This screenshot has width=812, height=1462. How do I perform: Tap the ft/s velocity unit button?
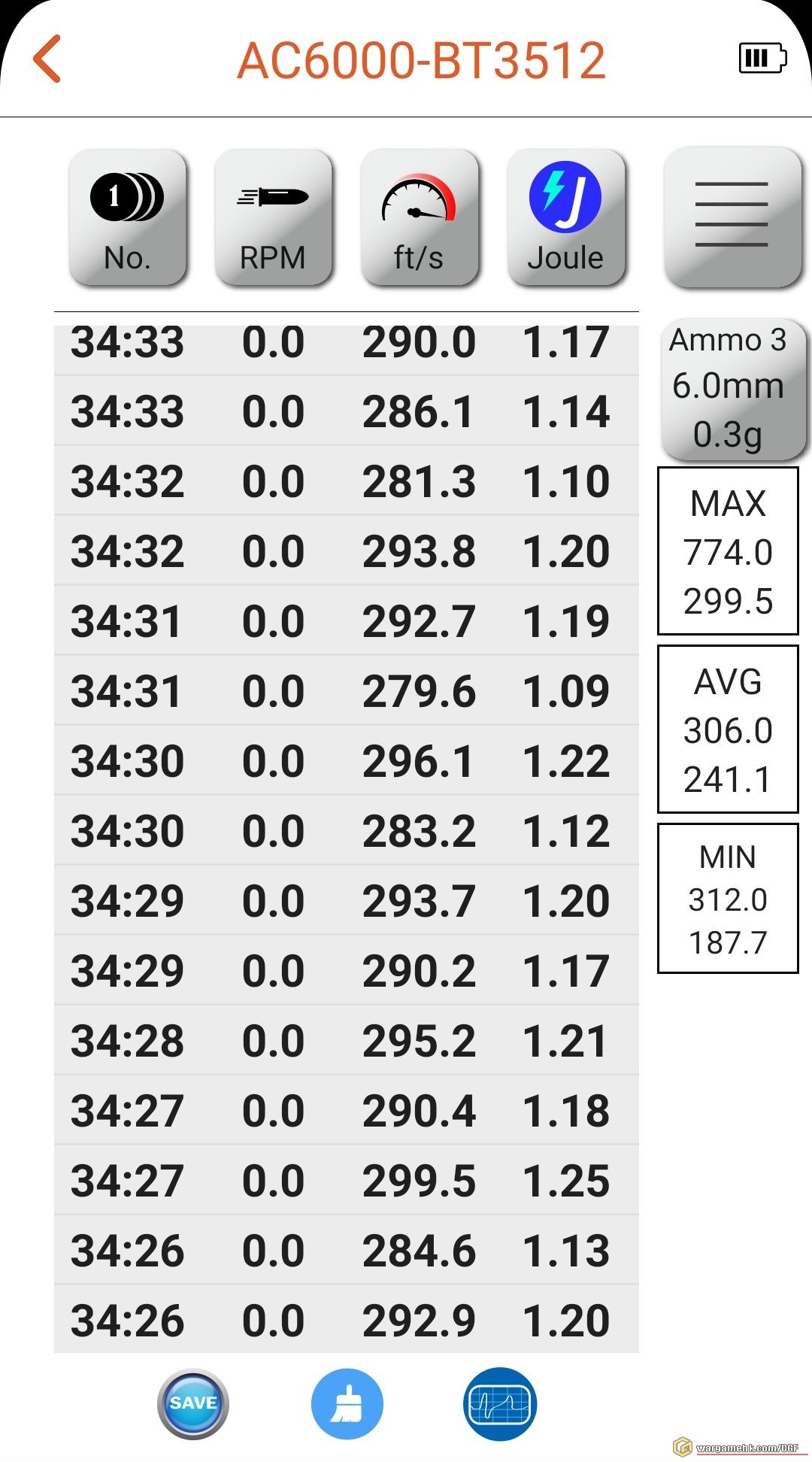pos(419,218)
